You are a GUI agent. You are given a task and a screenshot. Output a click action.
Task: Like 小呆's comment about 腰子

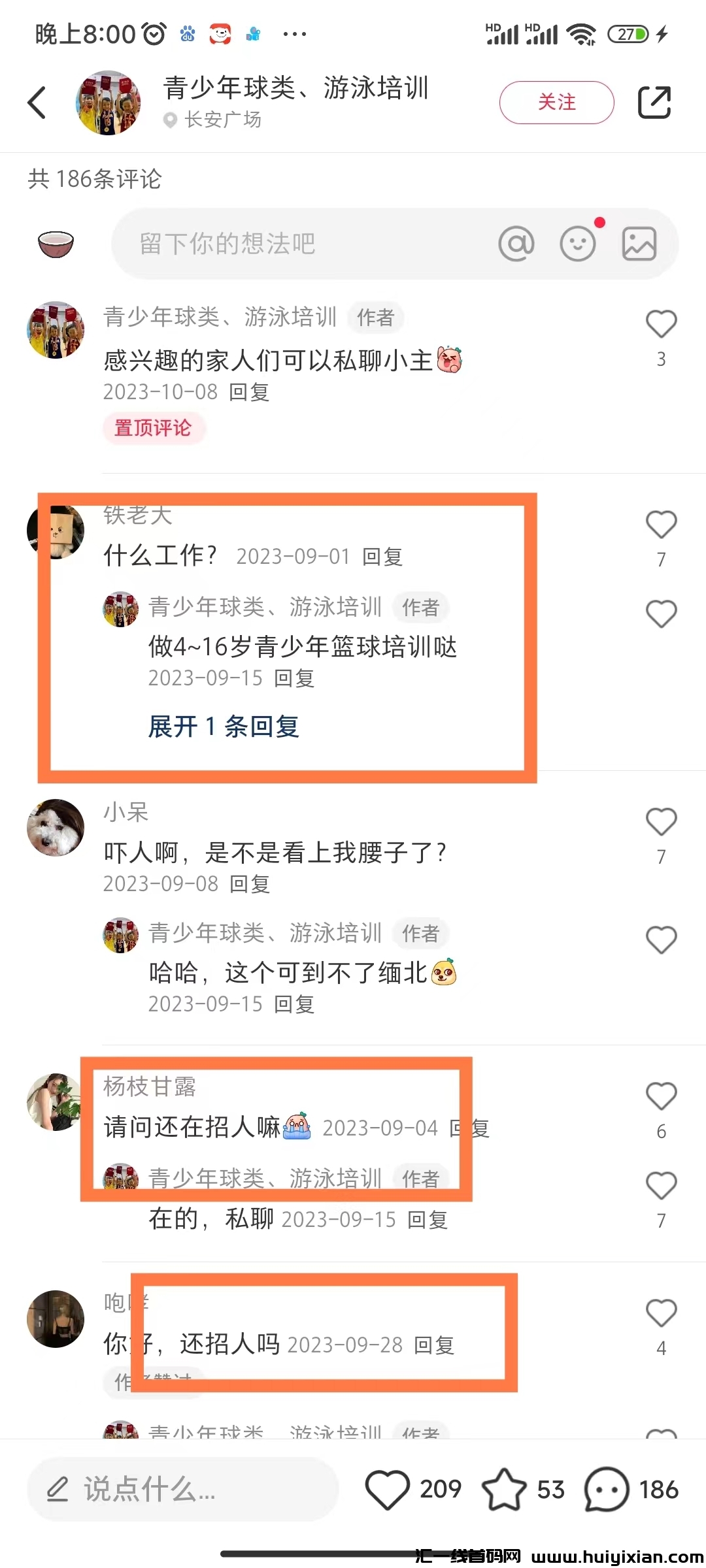661,823
